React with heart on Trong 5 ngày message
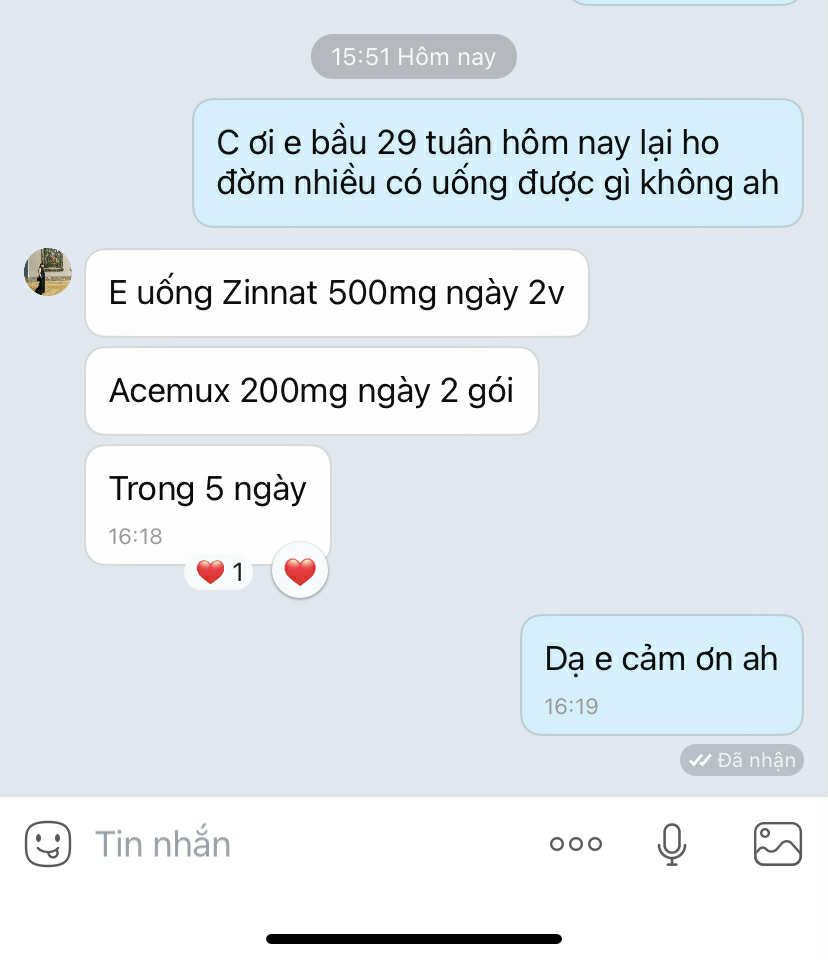Screen dimensions: 828x960 [x=300, y=572]
